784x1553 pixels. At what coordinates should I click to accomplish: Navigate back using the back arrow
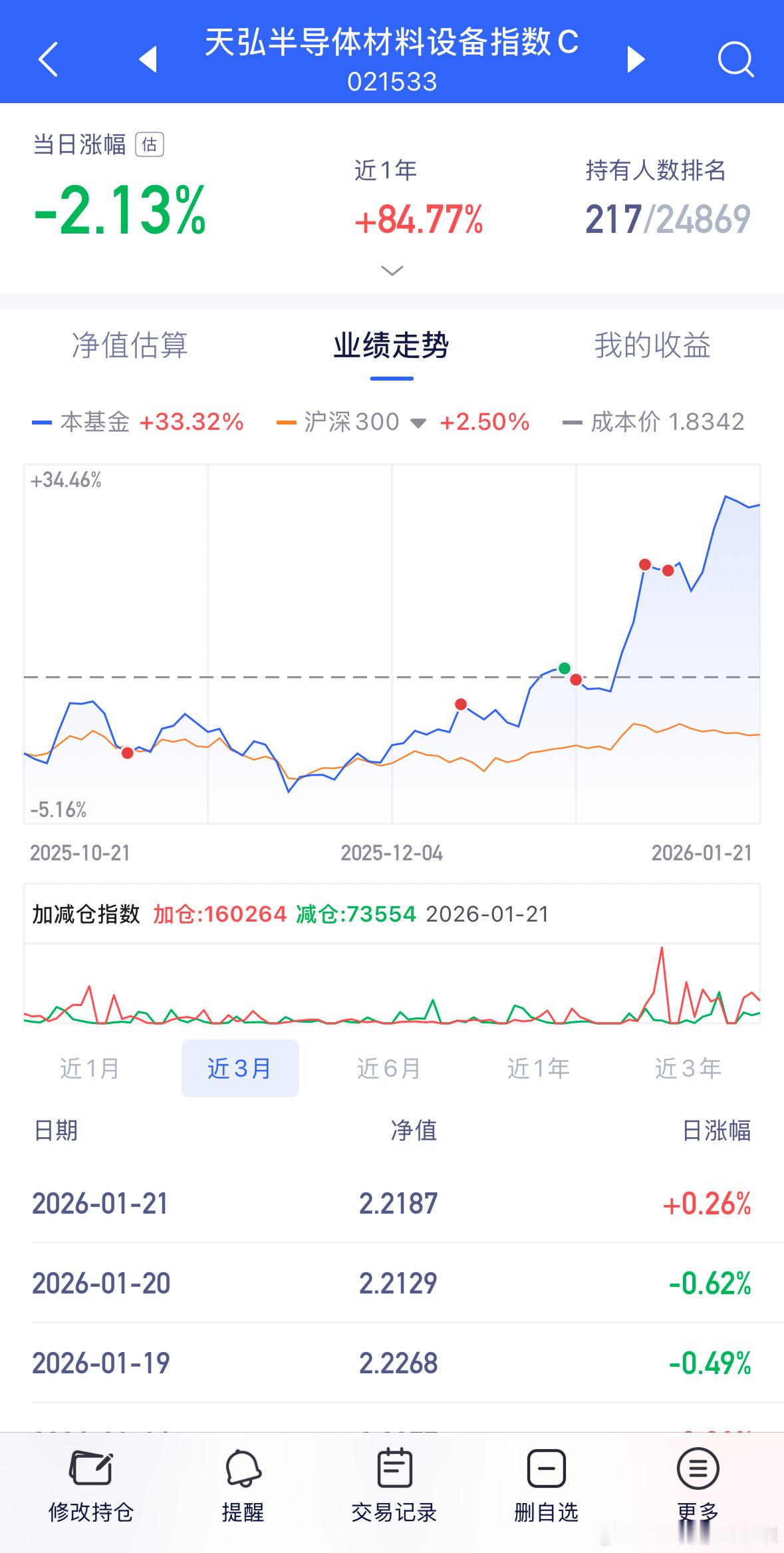click(47, 60)
